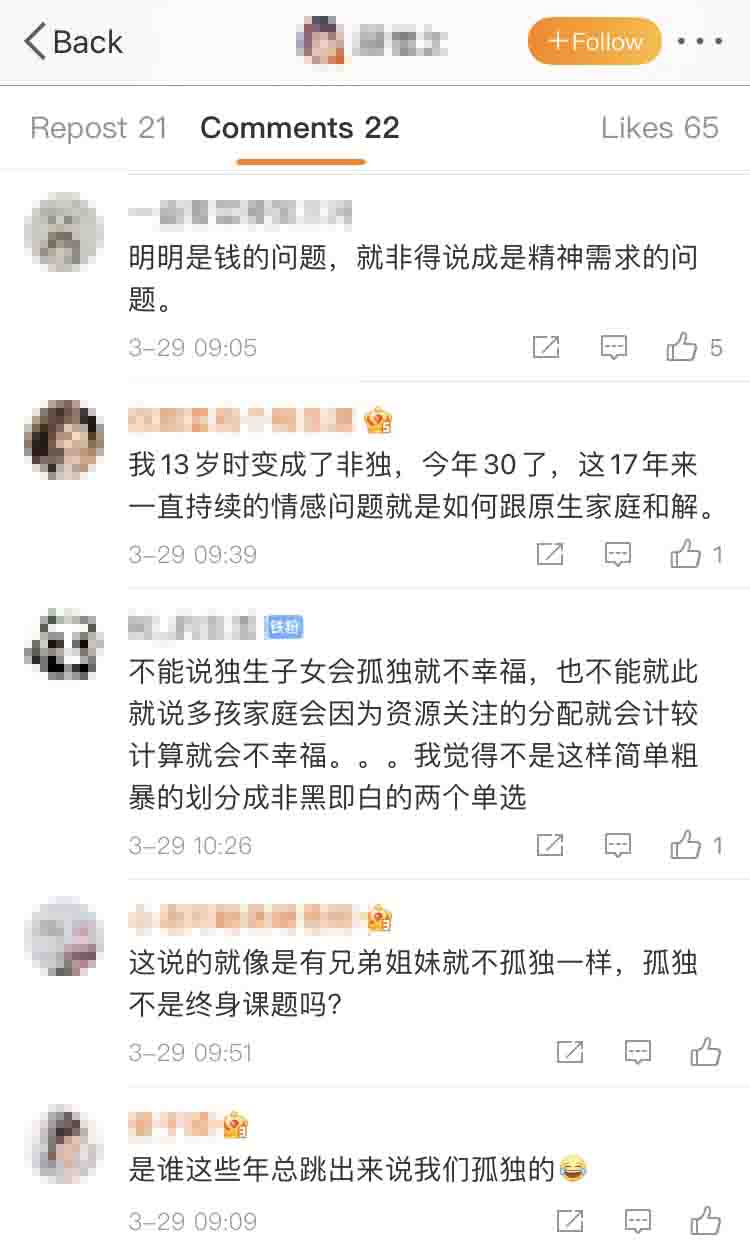This screenshot has width=750, height=1248.
Task: Switch to the Repost 21 tab
Action: (x=98, y=128)
